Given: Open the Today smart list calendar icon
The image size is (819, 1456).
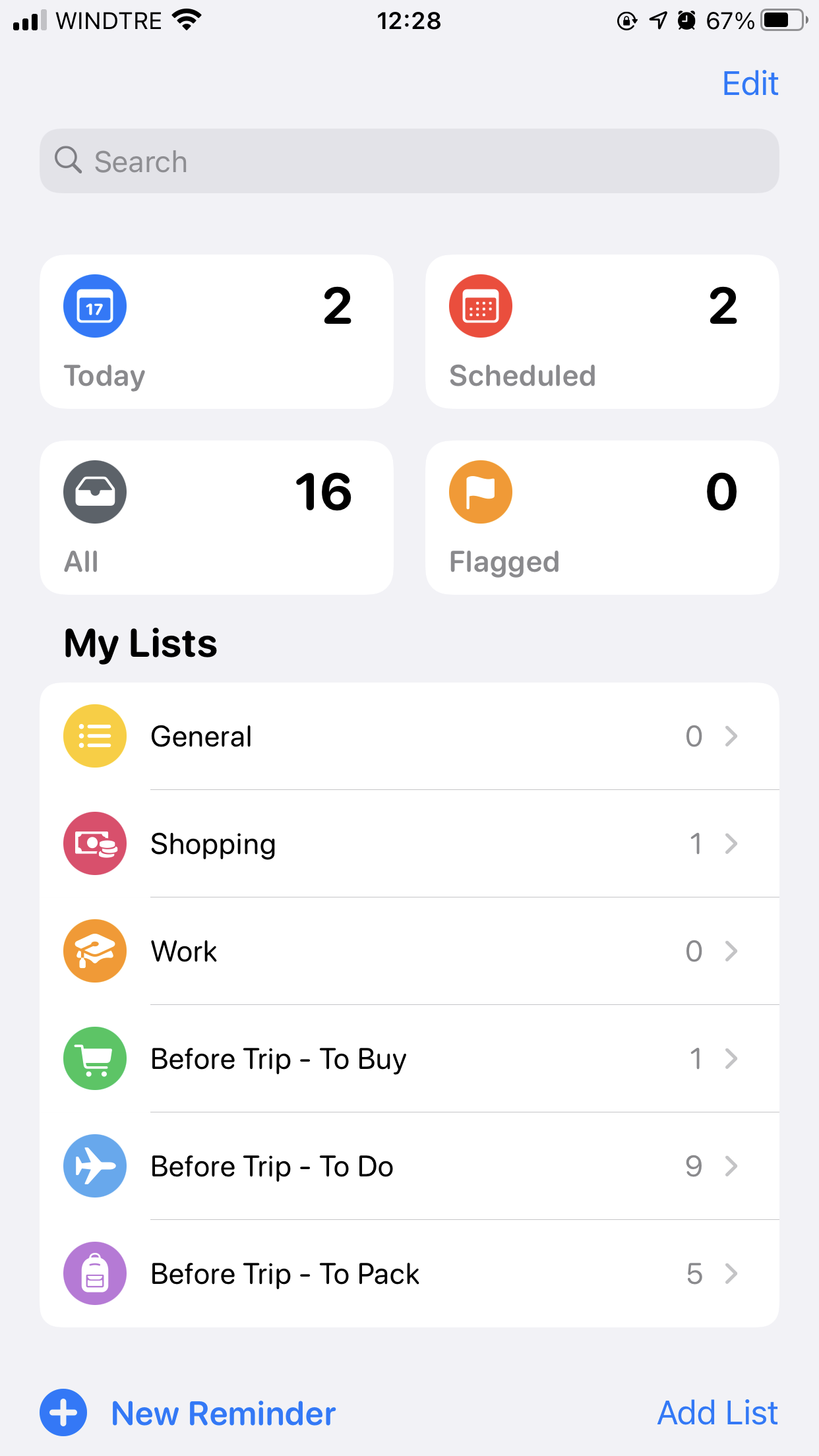Looking at the screenshot, I should [x=94, y=305].
